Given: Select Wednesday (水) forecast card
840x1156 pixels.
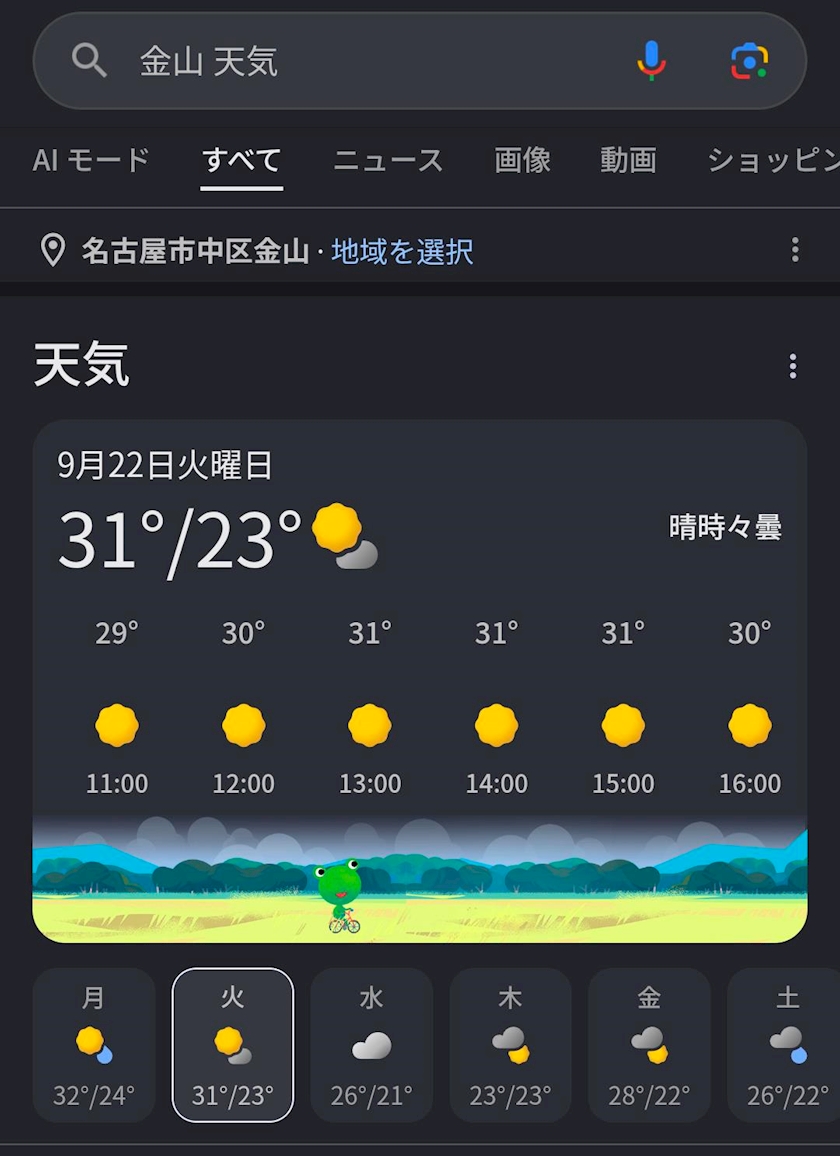Looking at the screenshot, I should [x=372, y=1045].
